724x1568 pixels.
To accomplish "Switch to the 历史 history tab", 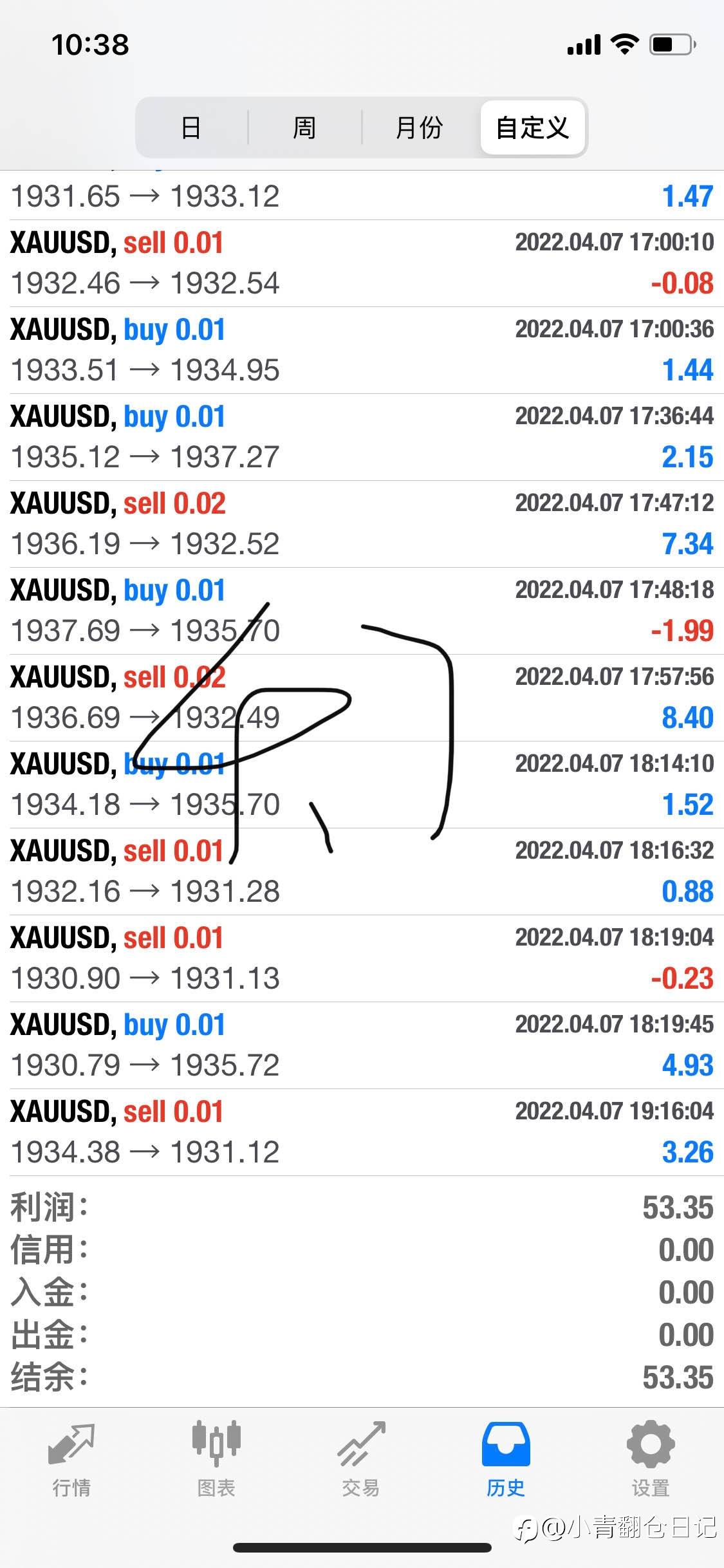I will tap(506, 1460).
